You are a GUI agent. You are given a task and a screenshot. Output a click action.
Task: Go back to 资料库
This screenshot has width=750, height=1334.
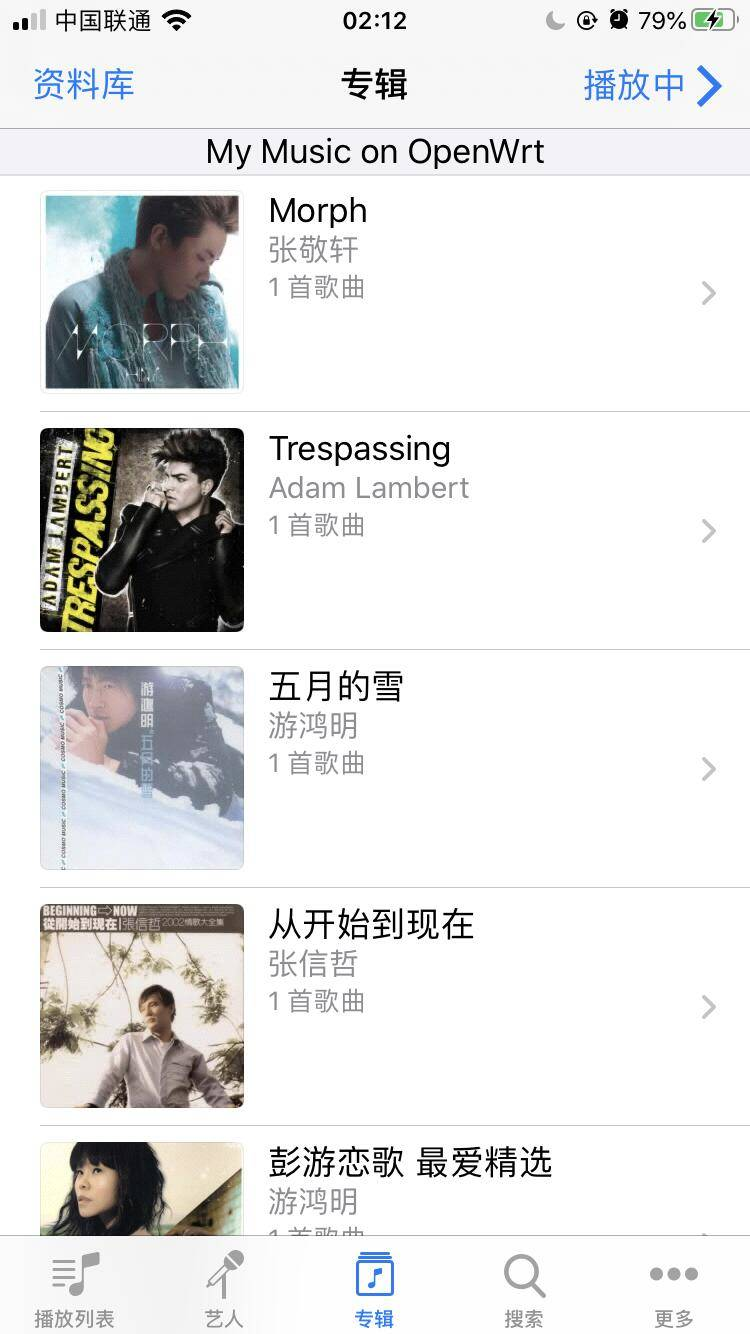(84, 85)
